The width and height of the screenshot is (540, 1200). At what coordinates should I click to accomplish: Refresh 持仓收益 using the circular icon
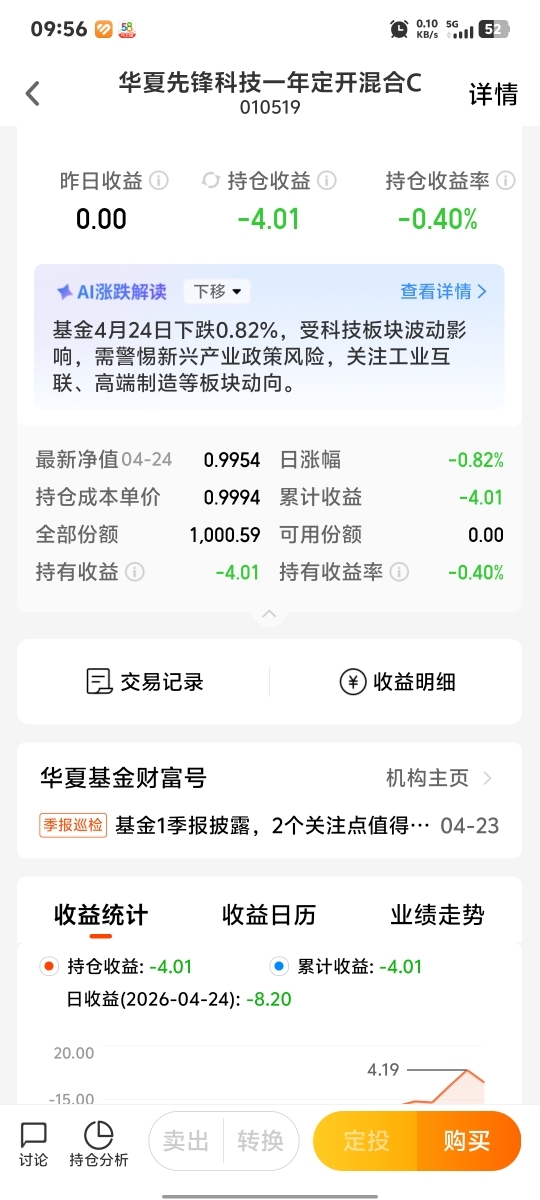point(210,181)
